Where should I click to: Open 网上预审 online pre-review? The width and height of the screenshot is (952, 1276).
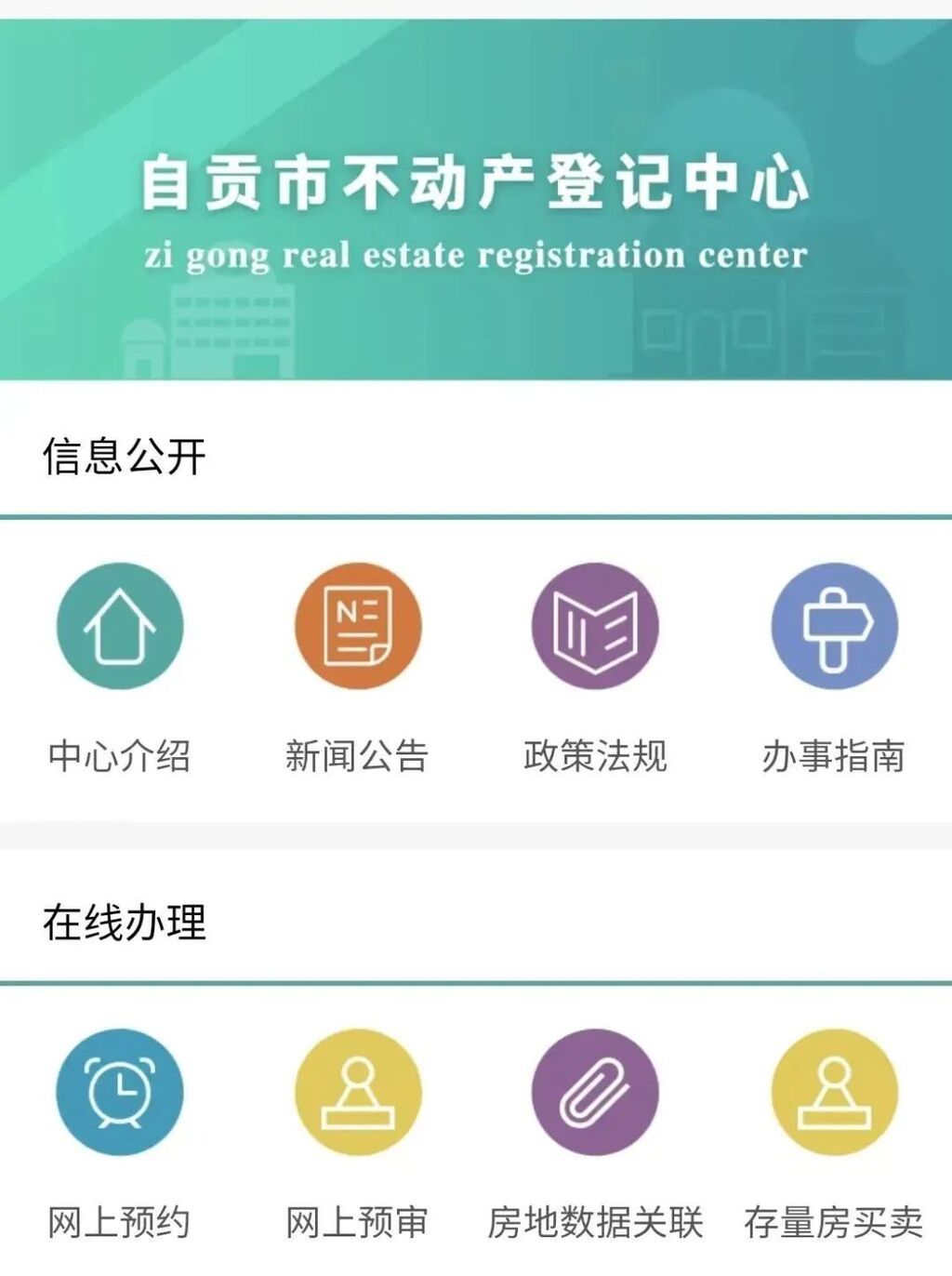coord(357,1092)
